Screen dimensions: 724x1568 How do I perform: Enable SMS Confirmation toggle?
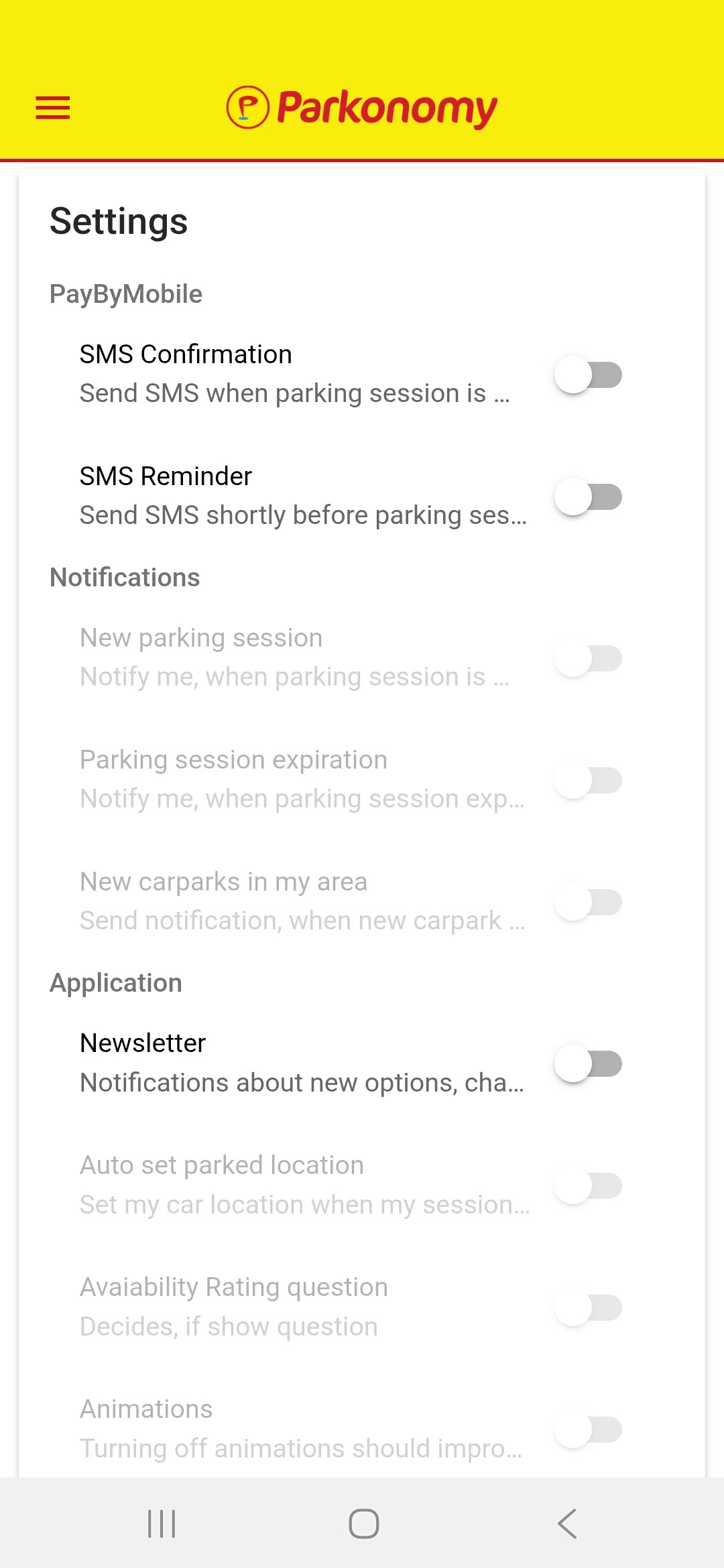[x=588, y=375]
